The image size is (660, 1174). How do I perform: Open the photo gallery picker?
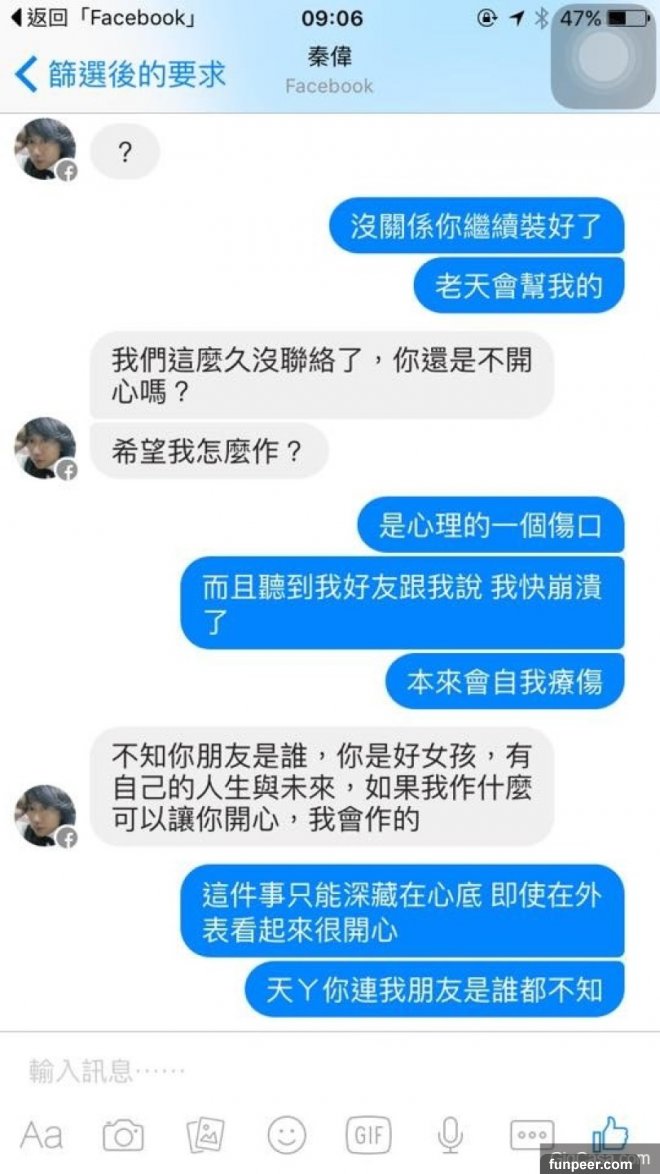pyautogui.click(x=205, y=1135)
